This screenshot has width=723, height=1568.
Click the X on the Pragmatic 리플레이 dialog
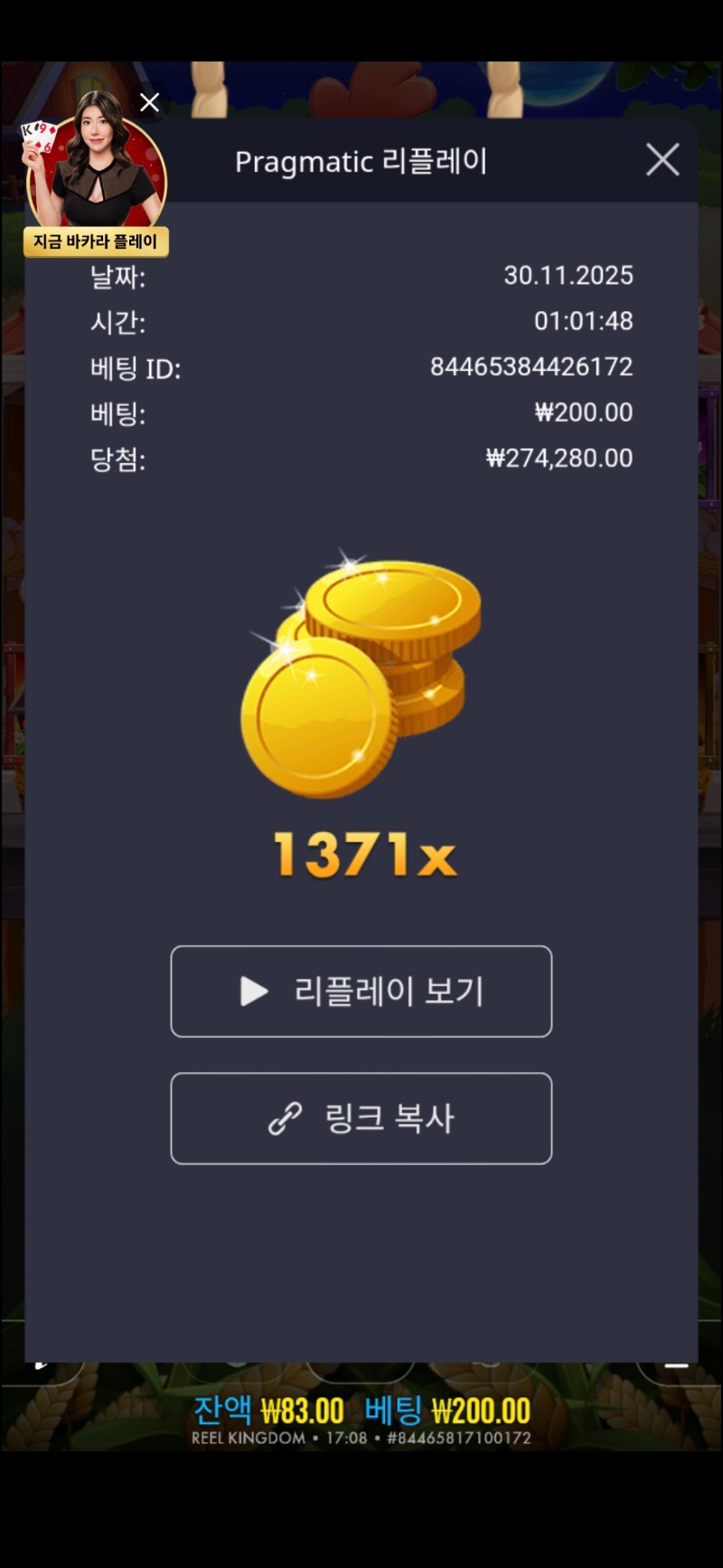pos(662,159)
